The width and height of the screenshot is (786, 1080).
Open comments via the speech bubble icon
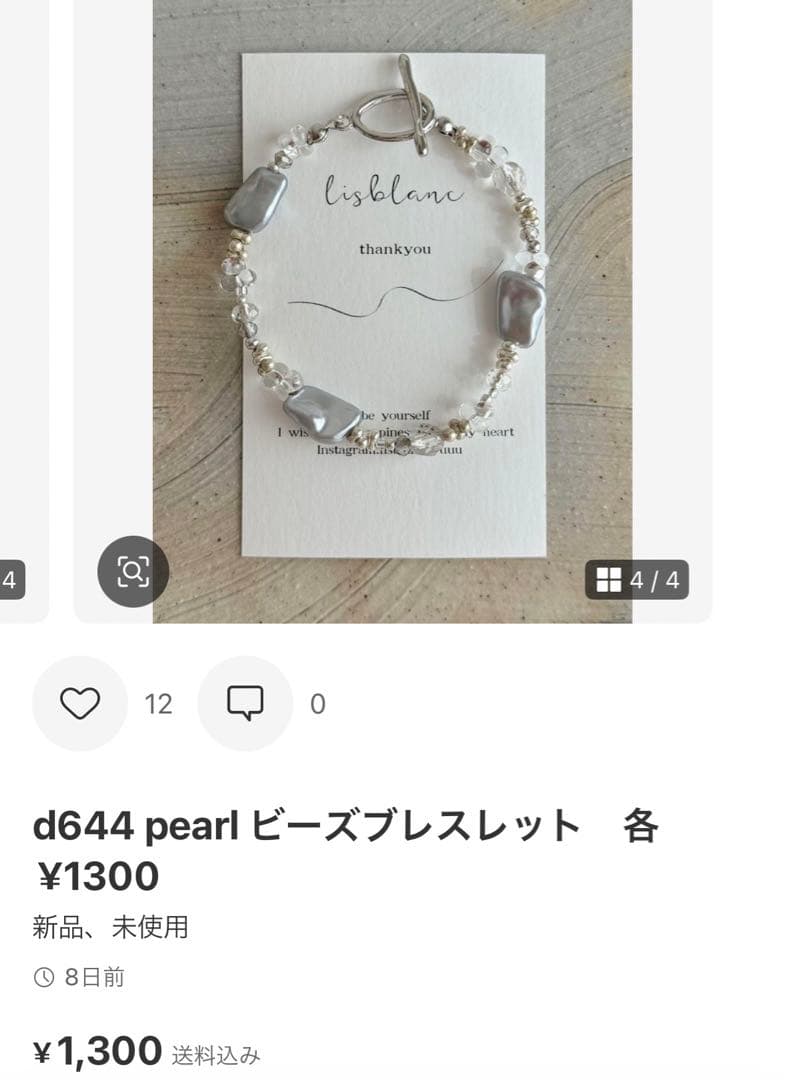pos(244,704)
